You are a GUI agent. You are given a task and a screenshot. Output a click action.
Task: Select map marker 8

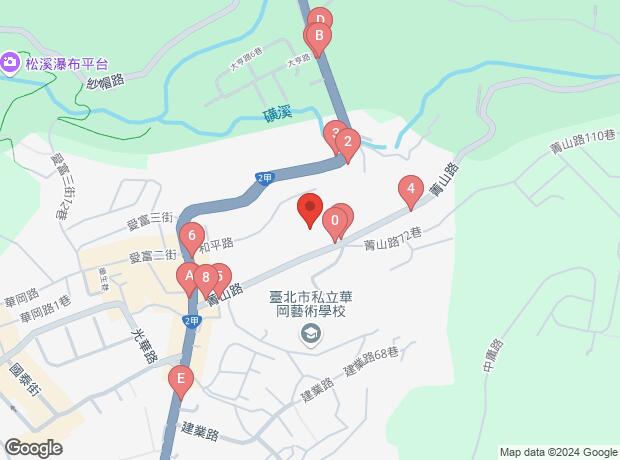[x=205, y=278]
